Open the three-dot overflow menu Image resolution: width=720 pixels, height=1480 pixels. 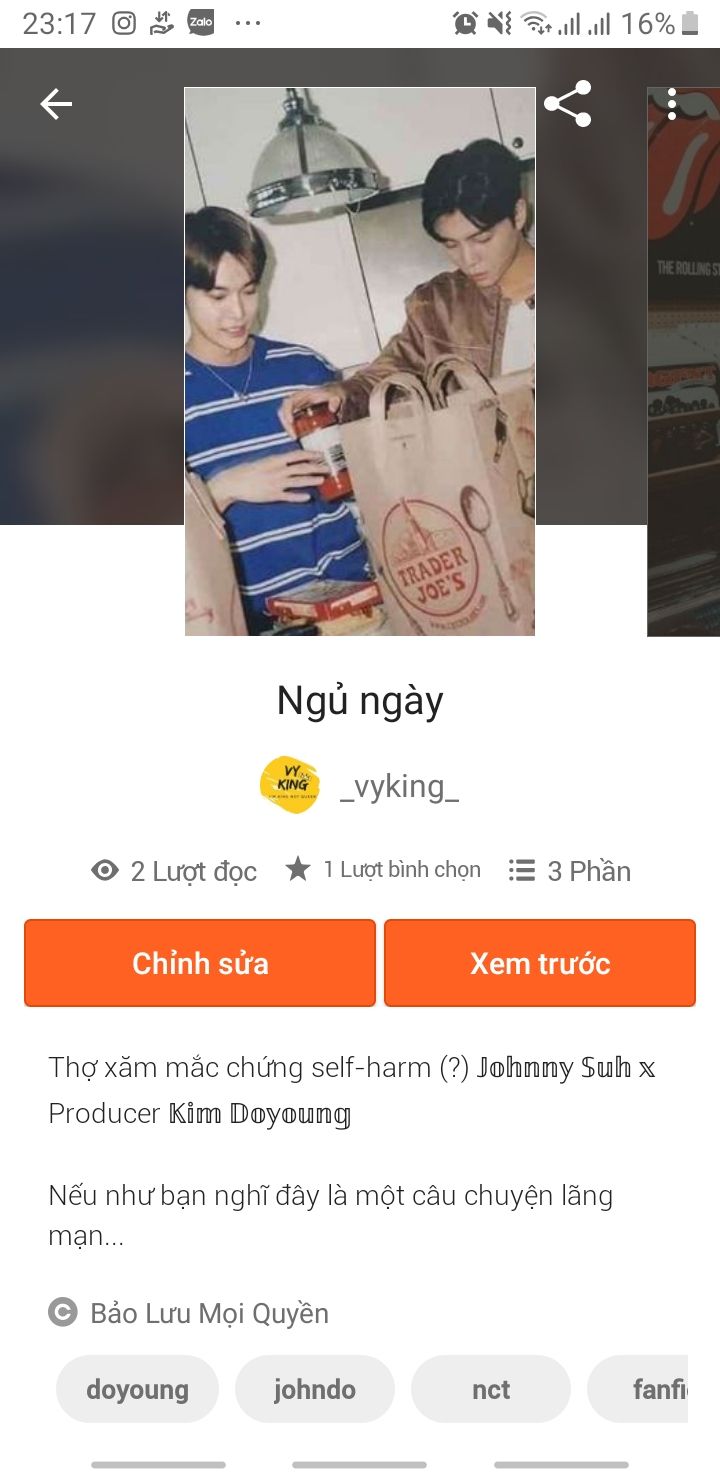point(672,104)
